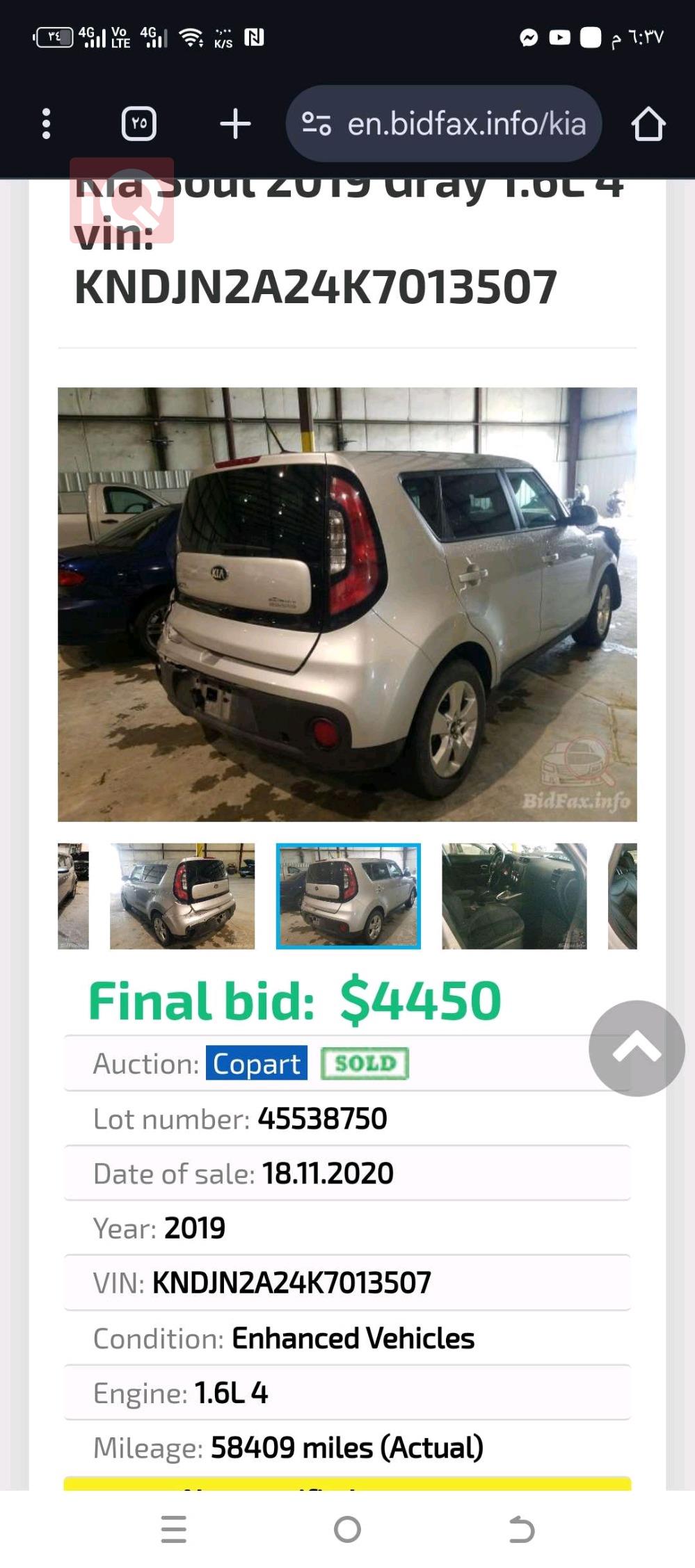
Task: Select the highlighted rear-side view thumbnail
Action: 348,896
